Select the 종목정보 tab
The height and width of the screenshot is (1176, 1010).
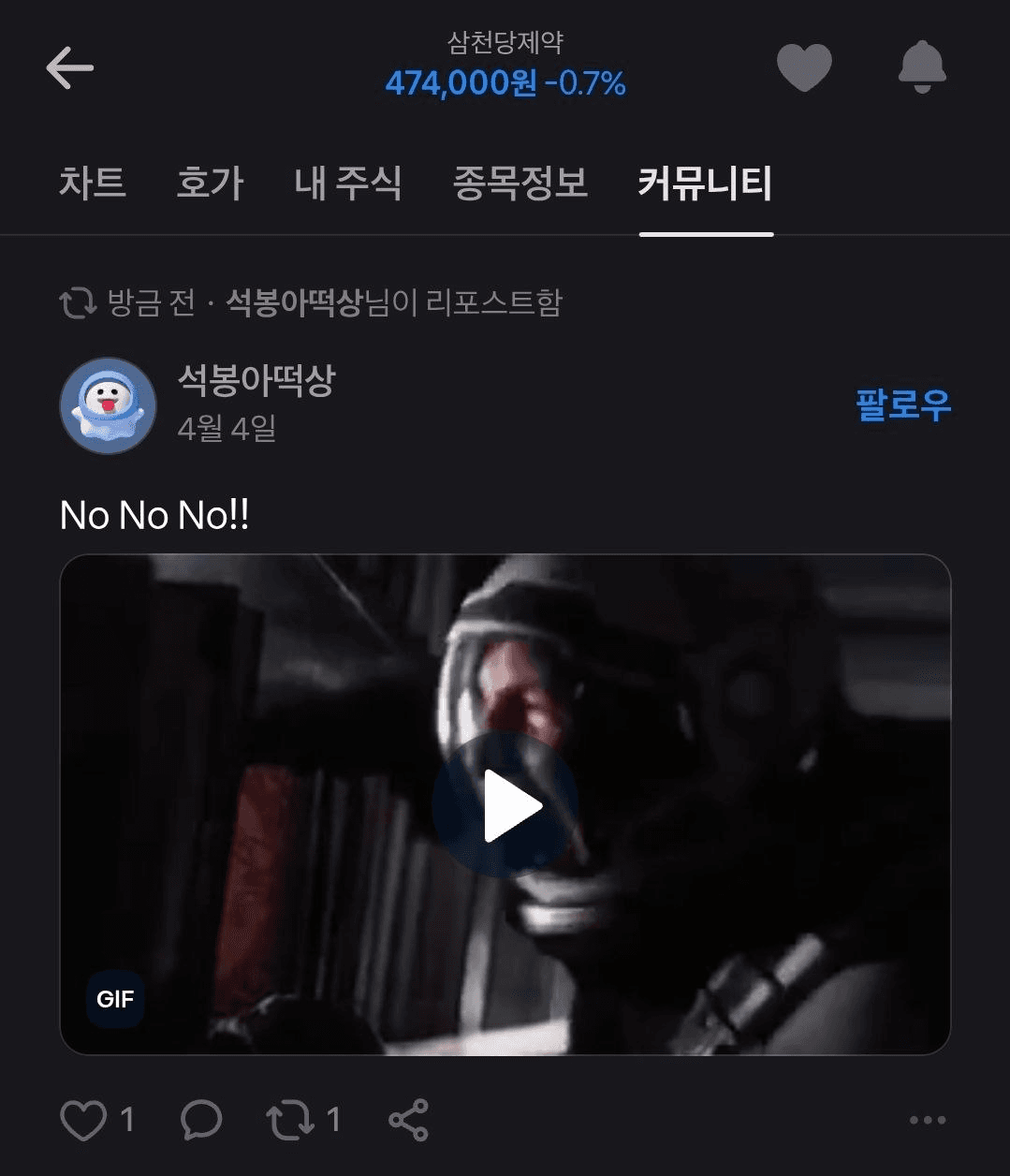(520, 182)
